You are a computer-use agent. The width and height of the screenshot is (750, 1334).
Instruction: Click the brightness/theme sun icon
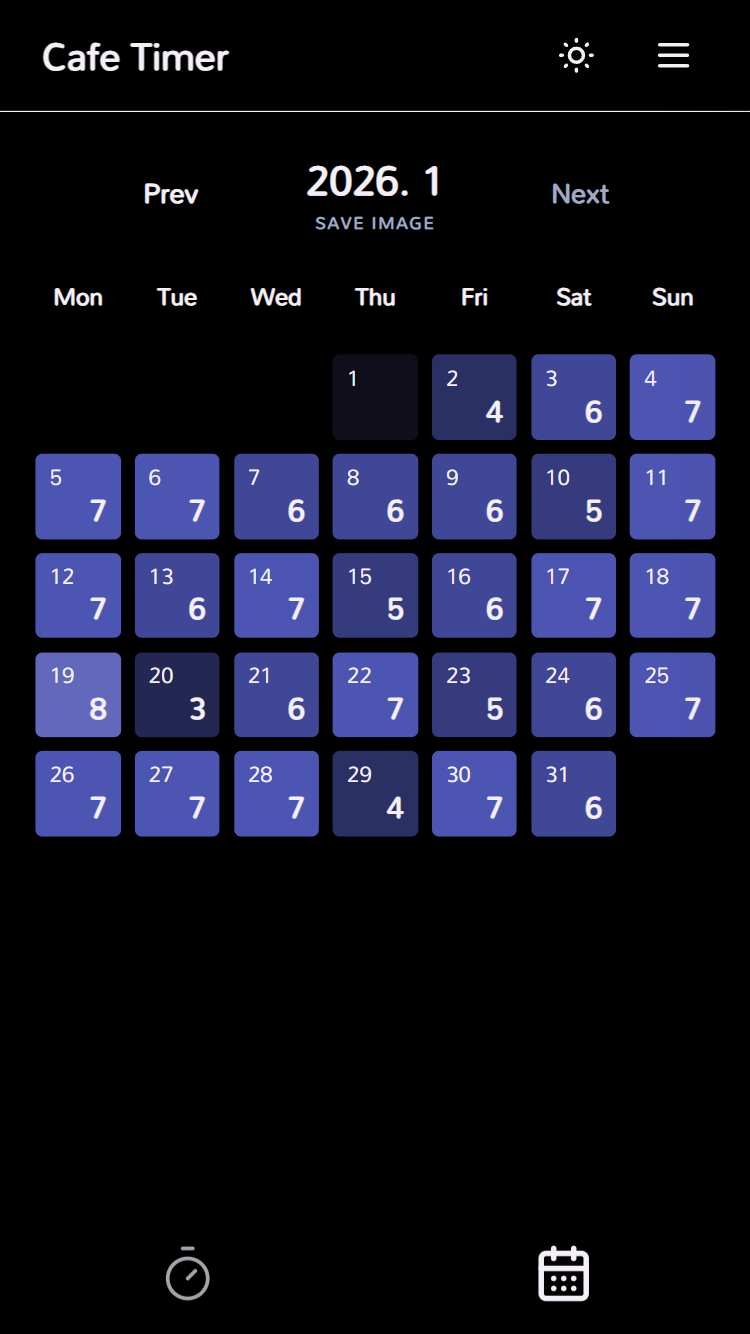click(x=576, y=55)
